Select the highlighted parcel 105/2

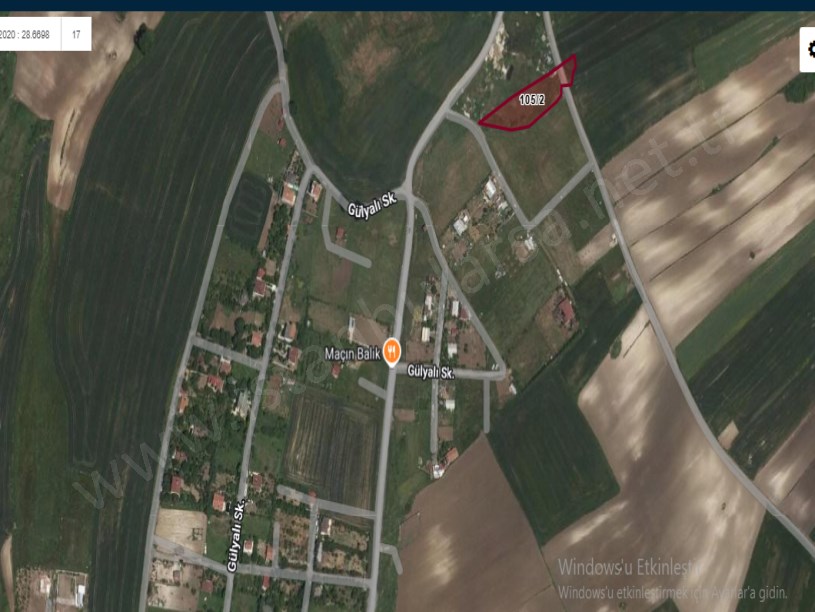click(531, 101)
